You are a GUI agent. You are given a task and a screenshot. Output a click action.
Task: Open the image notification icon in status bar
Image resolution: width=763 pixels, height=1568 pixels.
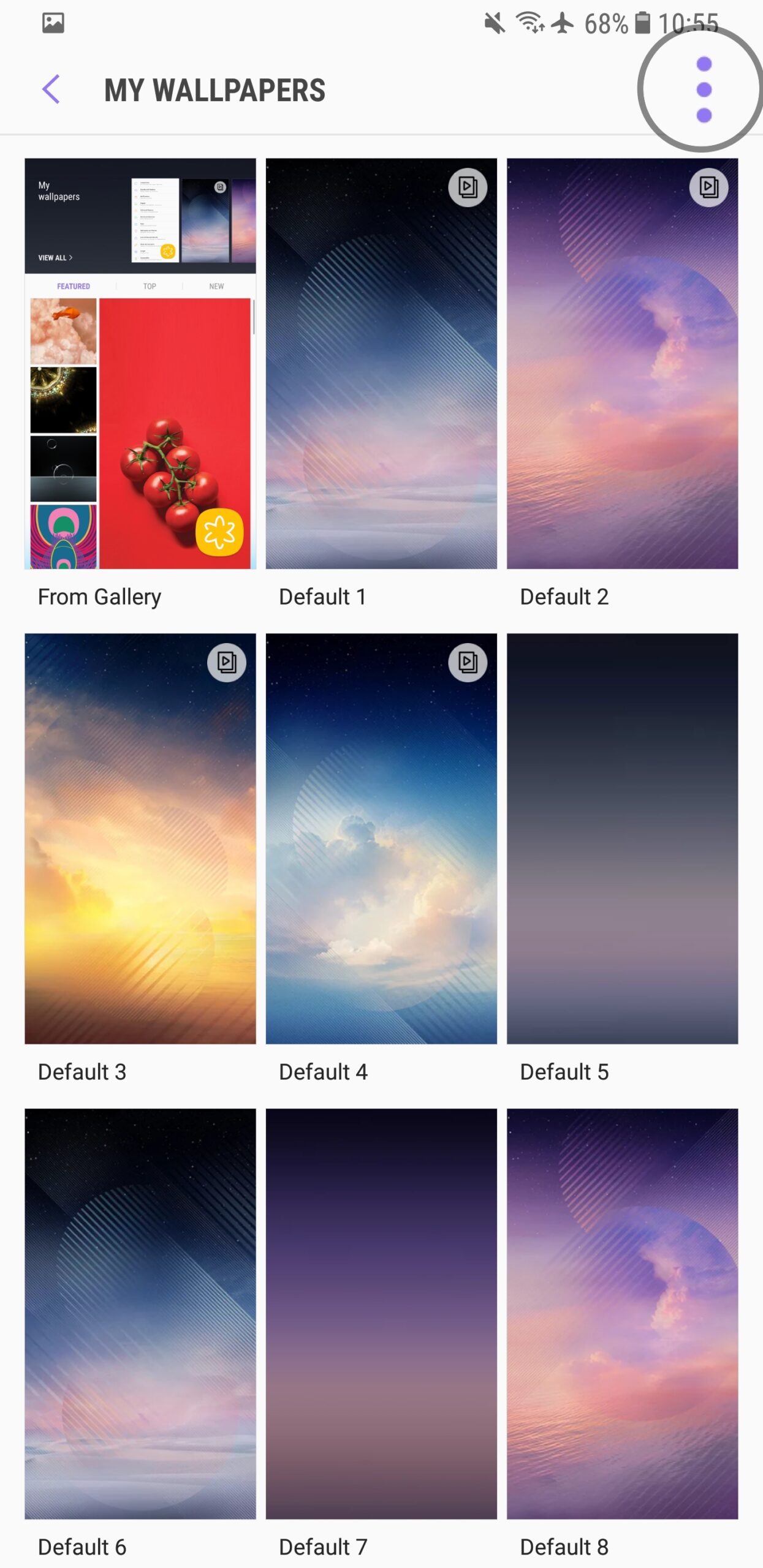tap(53, 22)
